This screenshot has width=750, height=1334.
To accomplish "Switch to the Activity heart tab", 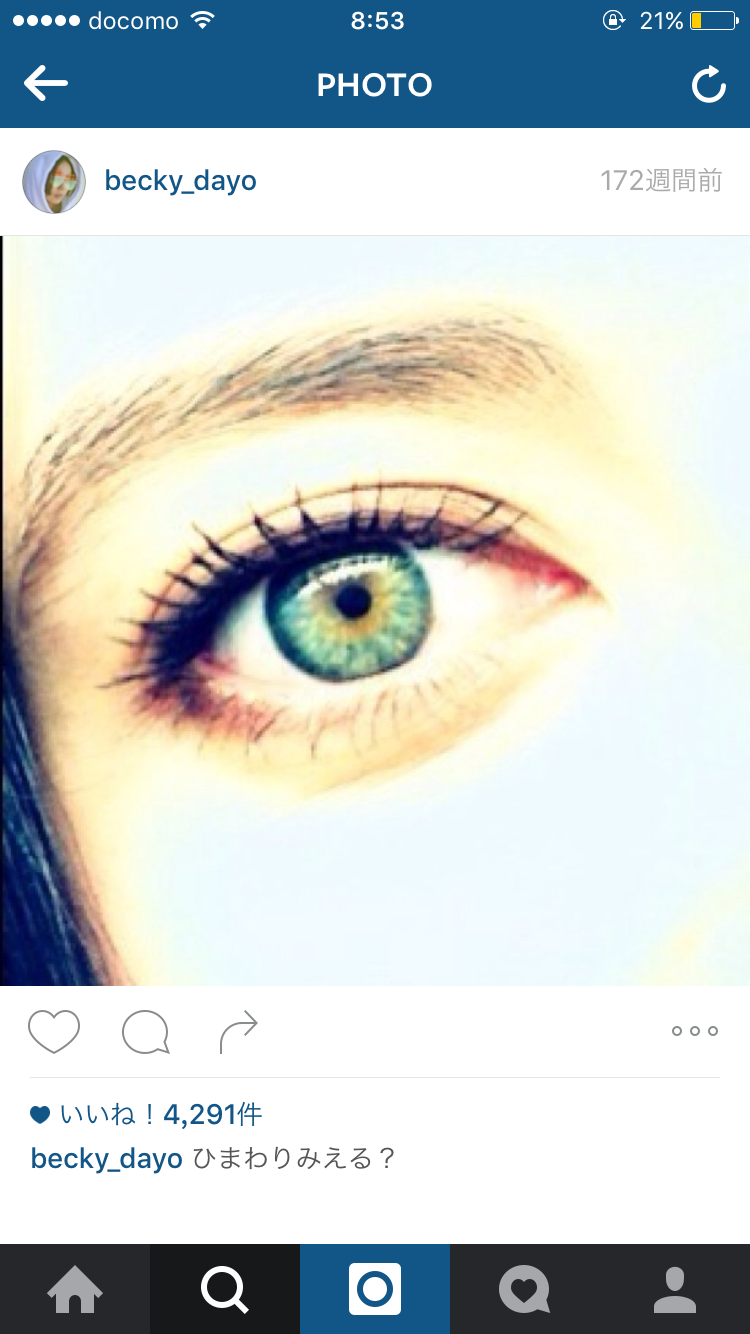I will tap(525, 1289).
